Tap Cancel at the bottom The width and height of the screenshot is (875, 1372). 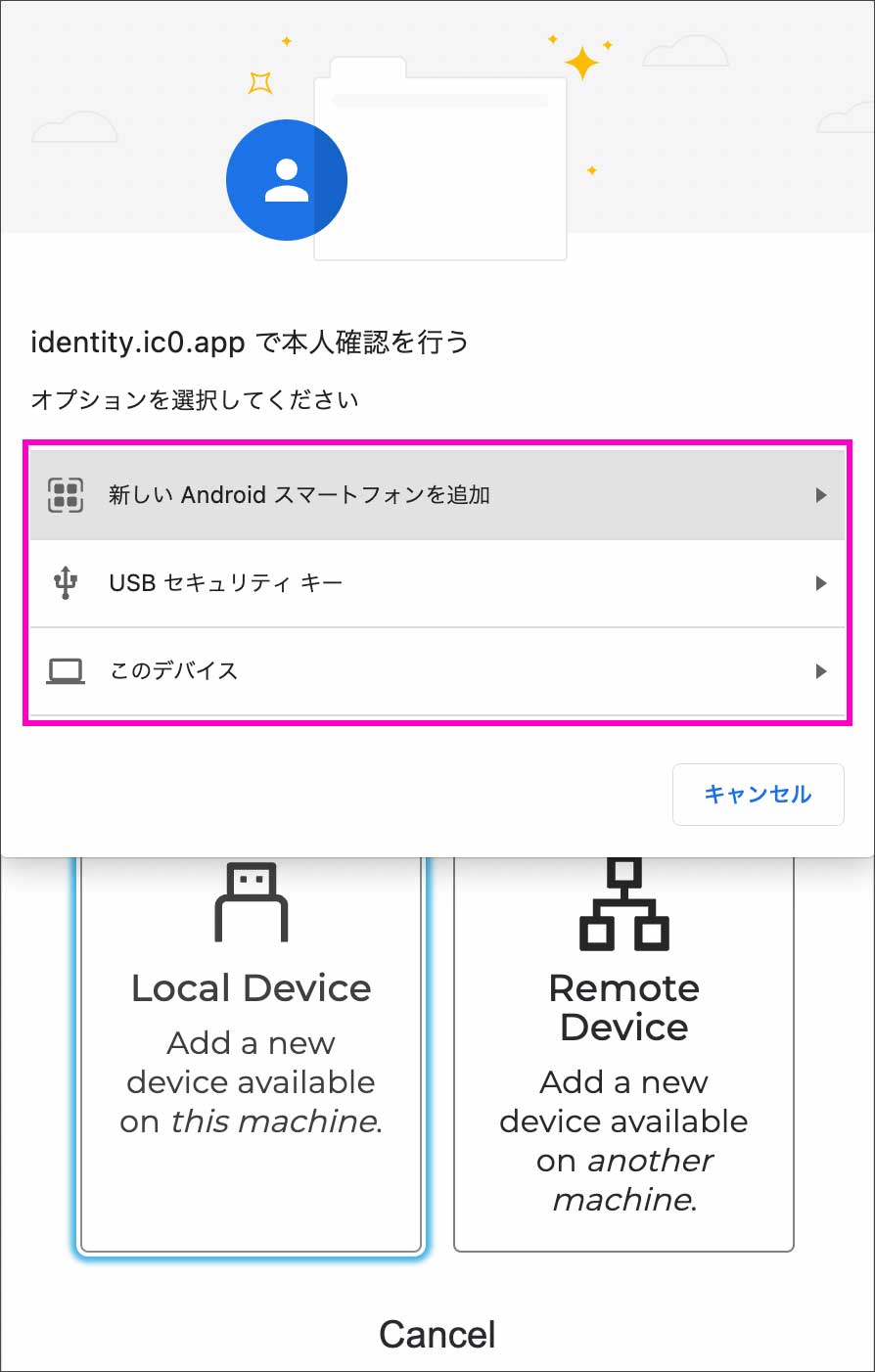coord(437,1334)
